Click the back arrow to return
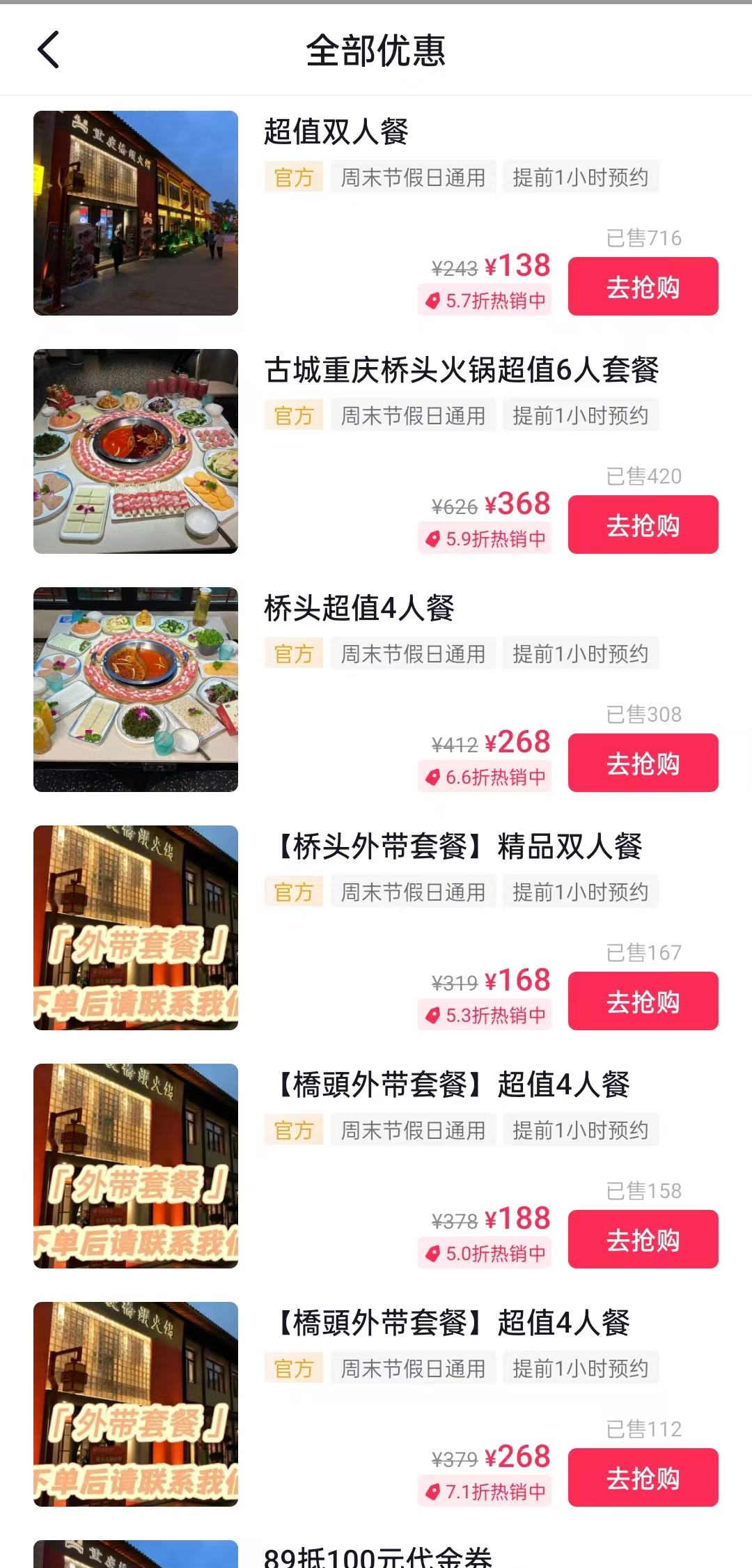This screenshot has width=752, height=1568. [49, 49]
